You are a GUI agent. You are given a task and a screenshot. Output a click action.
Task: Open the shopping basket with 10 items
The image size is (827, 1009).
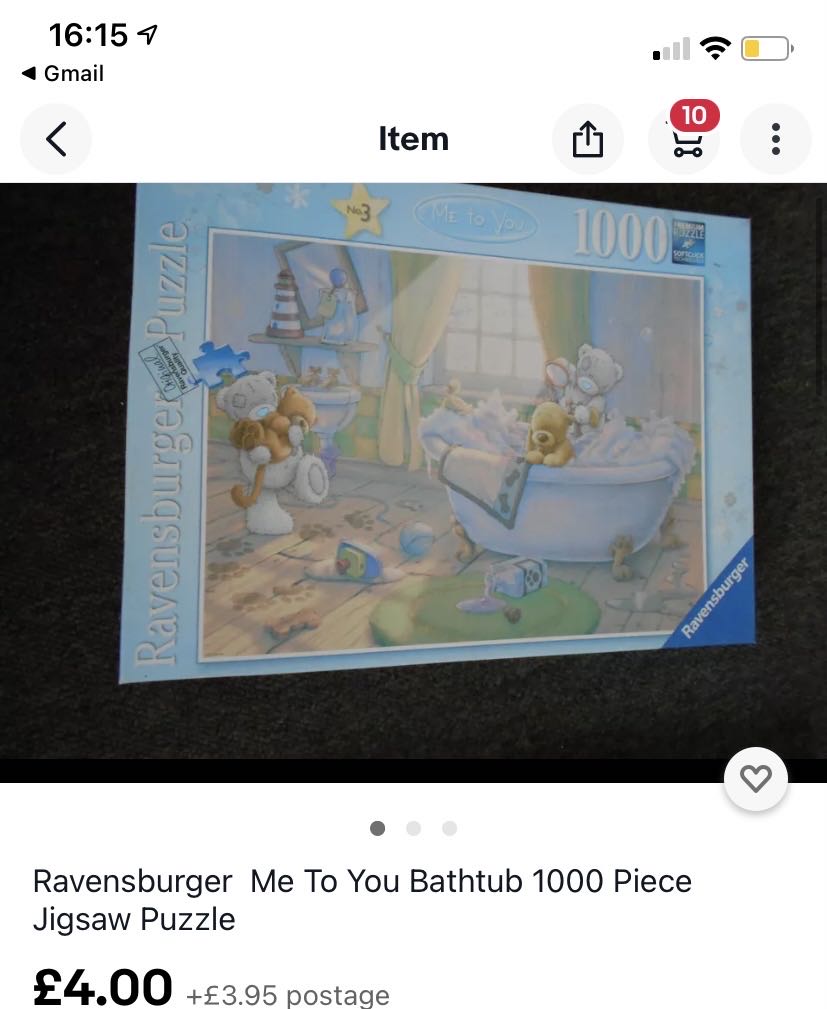click(685, 139)
